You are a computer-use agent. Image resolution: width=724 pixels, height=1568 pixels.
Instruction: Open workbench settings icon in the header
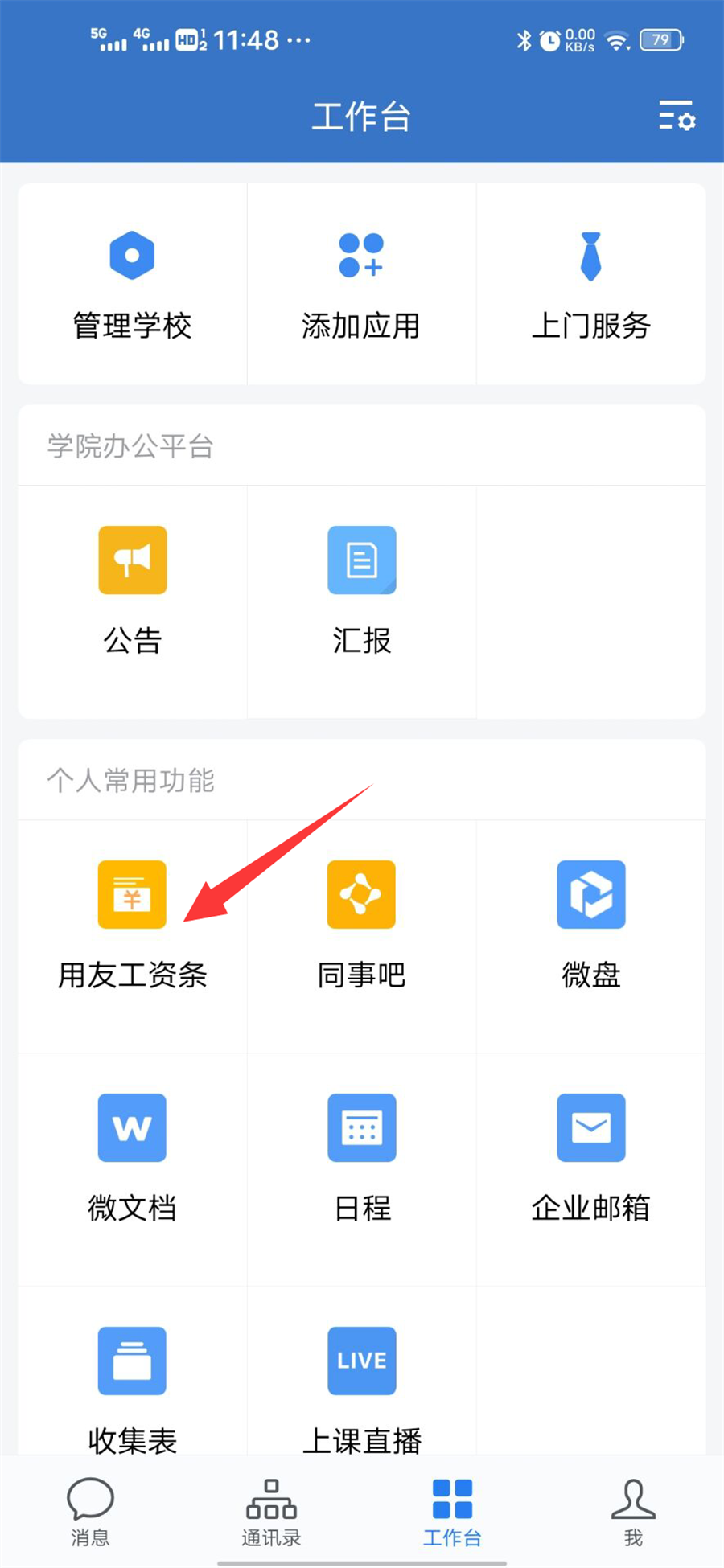pos(676,117)
